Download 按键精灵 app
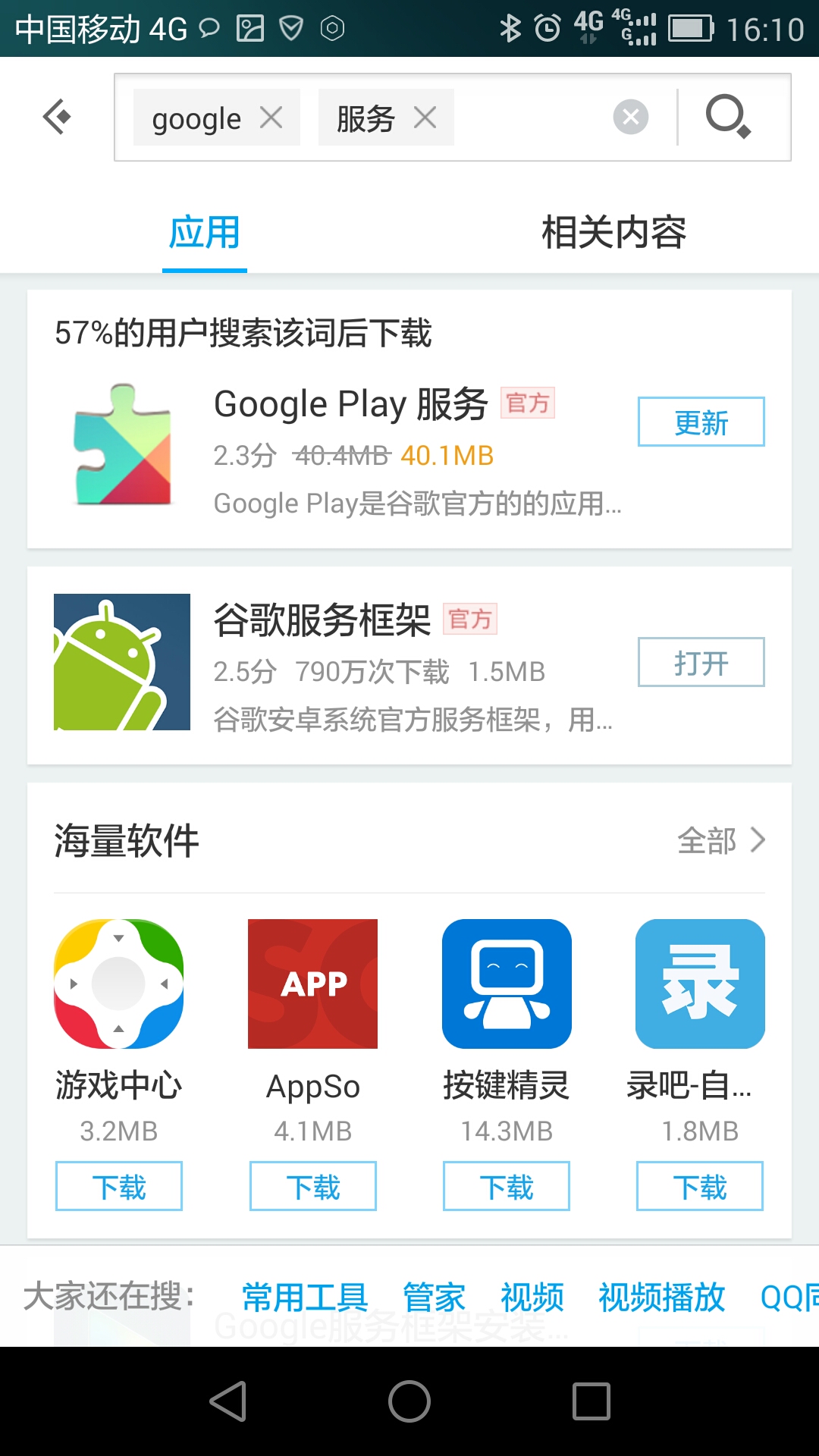This screenshot has height=1456, width=819. pos(506,1186)
